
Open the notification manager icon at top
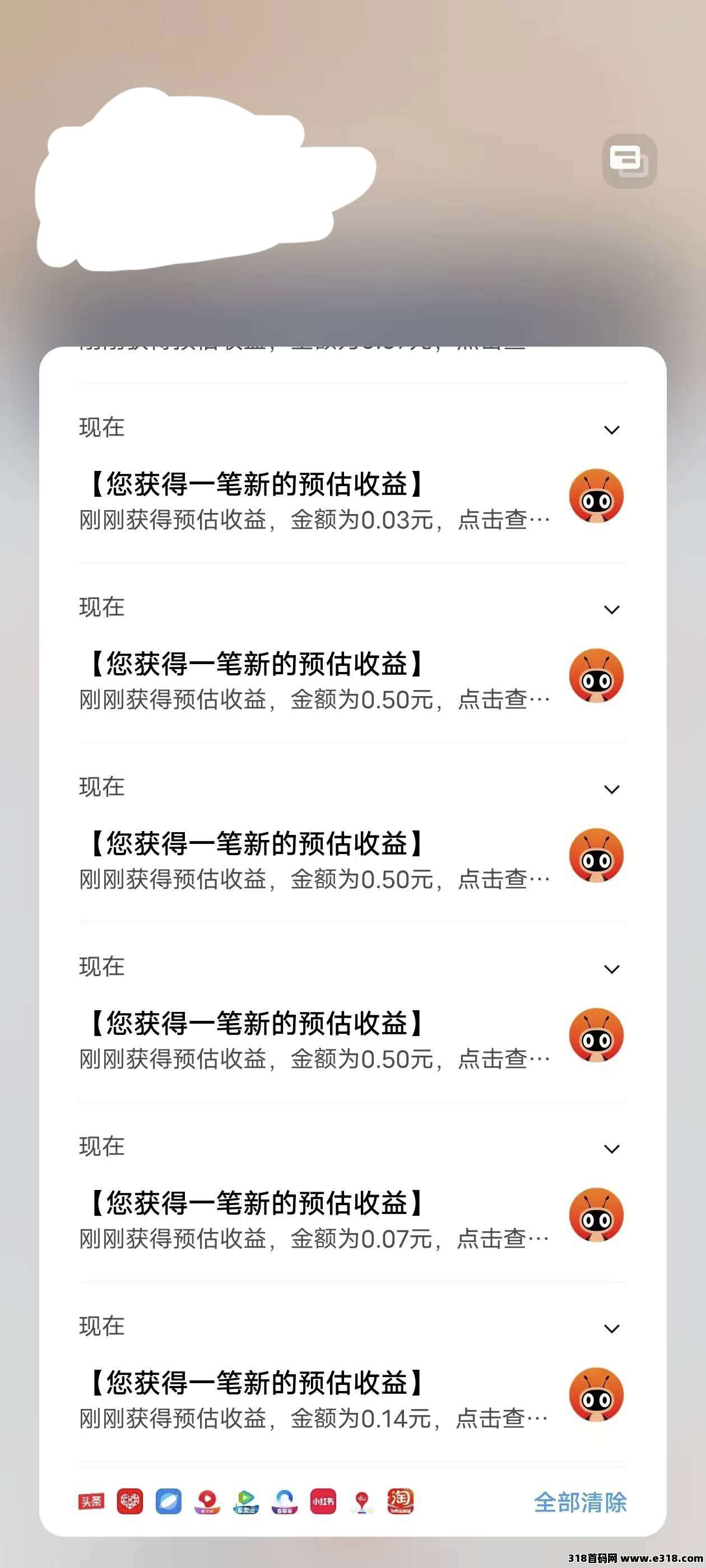tap(629, 161)
